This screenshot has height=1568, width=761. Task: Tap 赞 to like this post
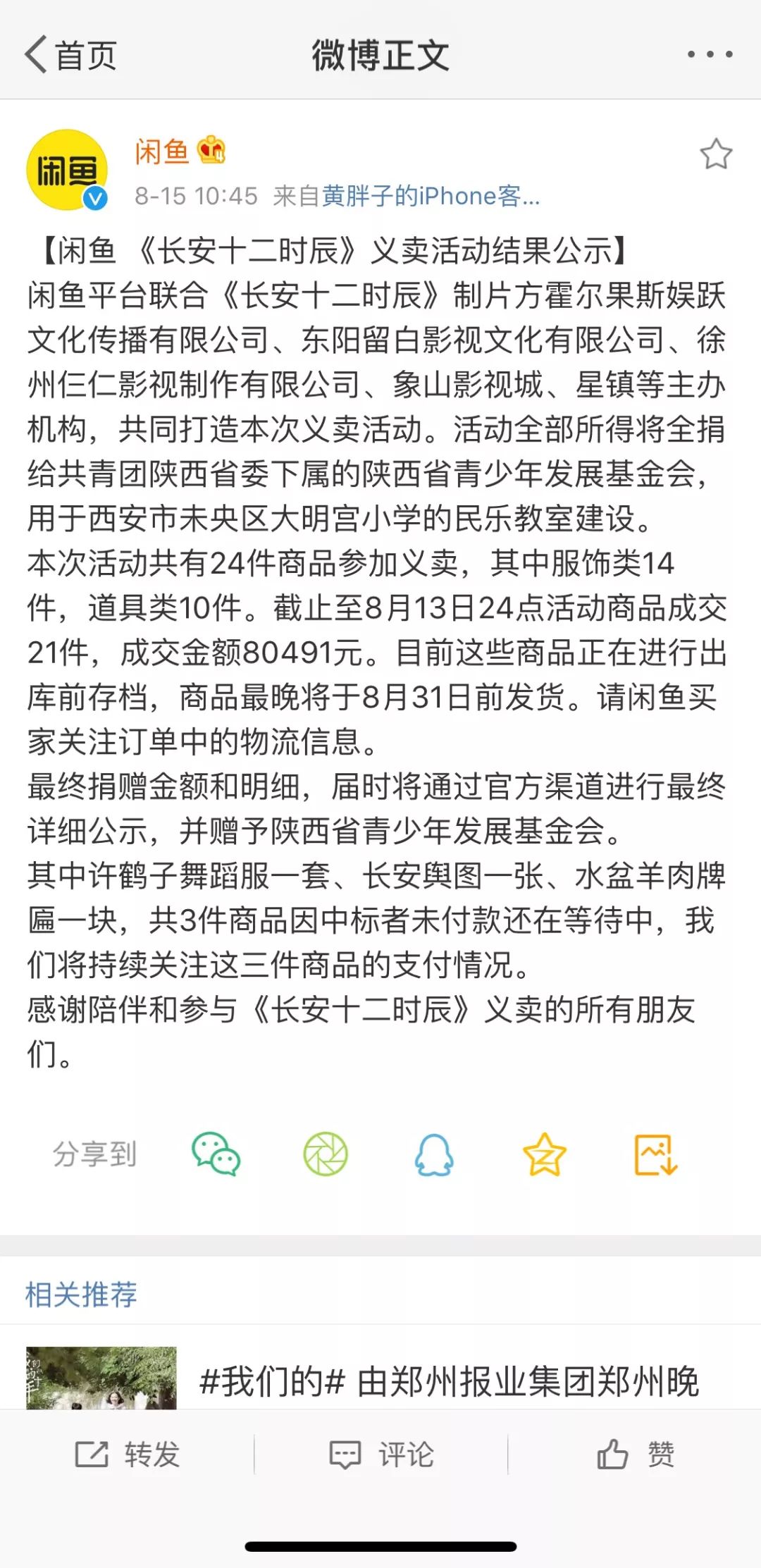pyautogui.click(x=635, y=1454)
